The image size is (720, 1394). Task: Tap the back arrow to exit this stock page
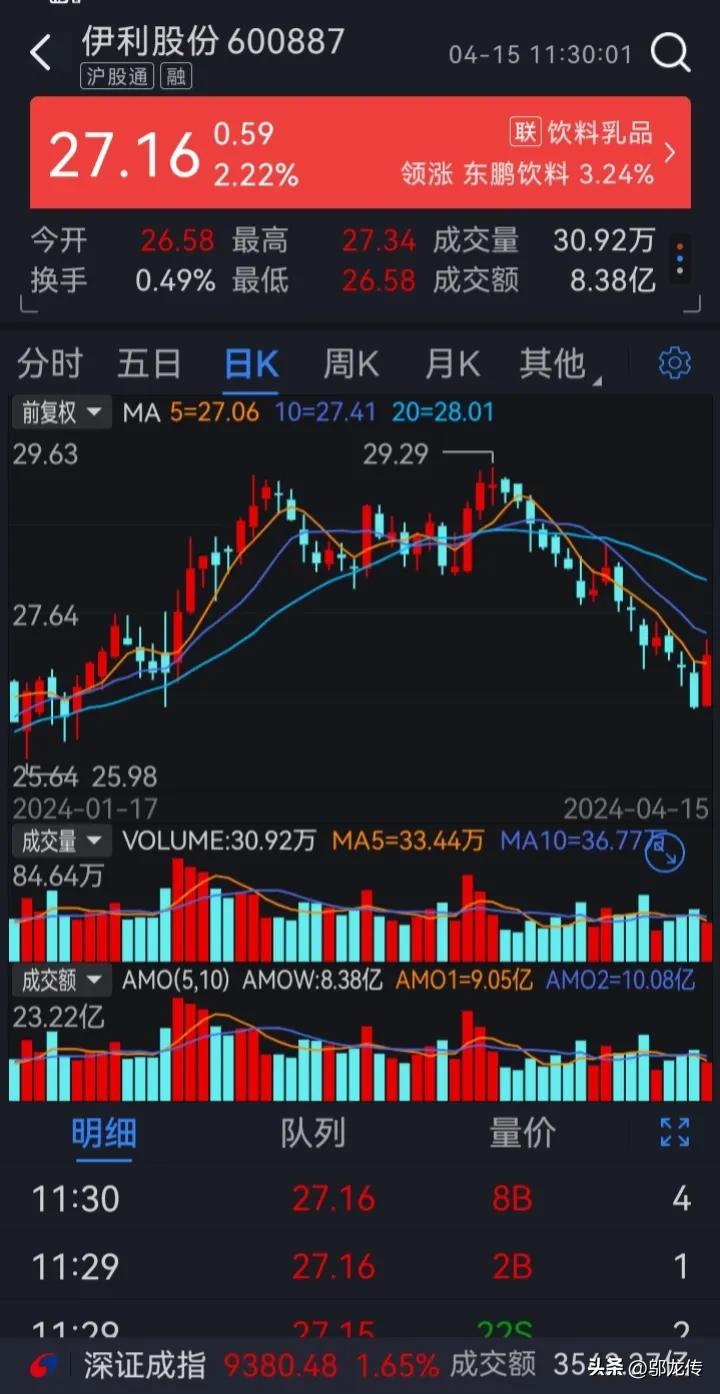pyautogui.click(x=40, y=53)
